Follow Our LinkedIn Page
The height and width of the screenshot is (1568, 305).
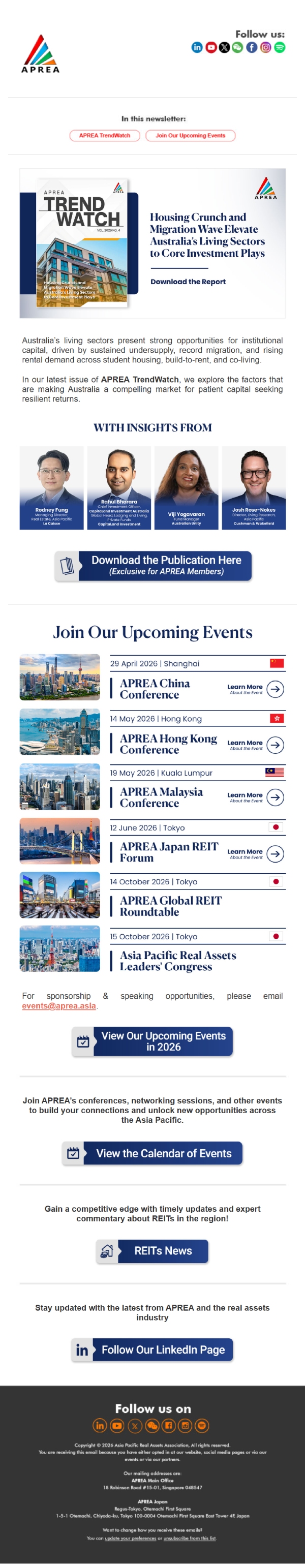152,1349
